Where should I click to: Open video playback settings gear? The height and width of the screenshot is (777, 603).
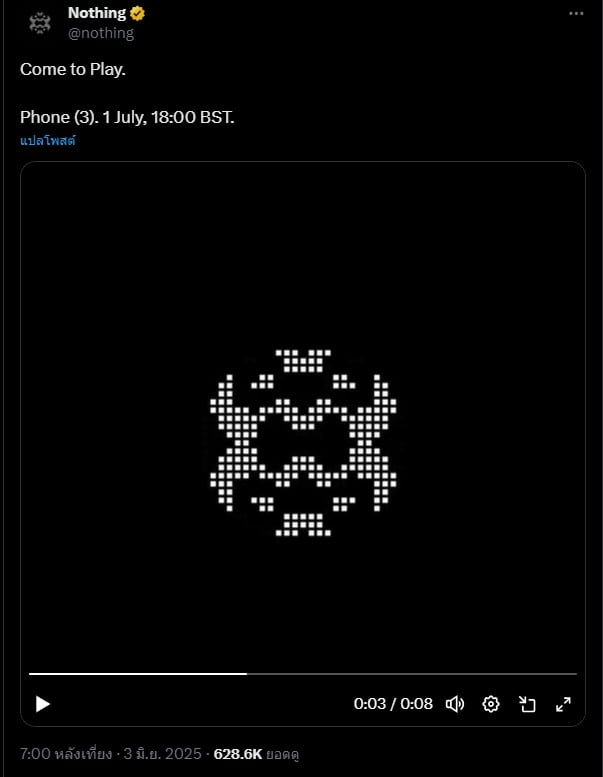(x=491, y=704)
